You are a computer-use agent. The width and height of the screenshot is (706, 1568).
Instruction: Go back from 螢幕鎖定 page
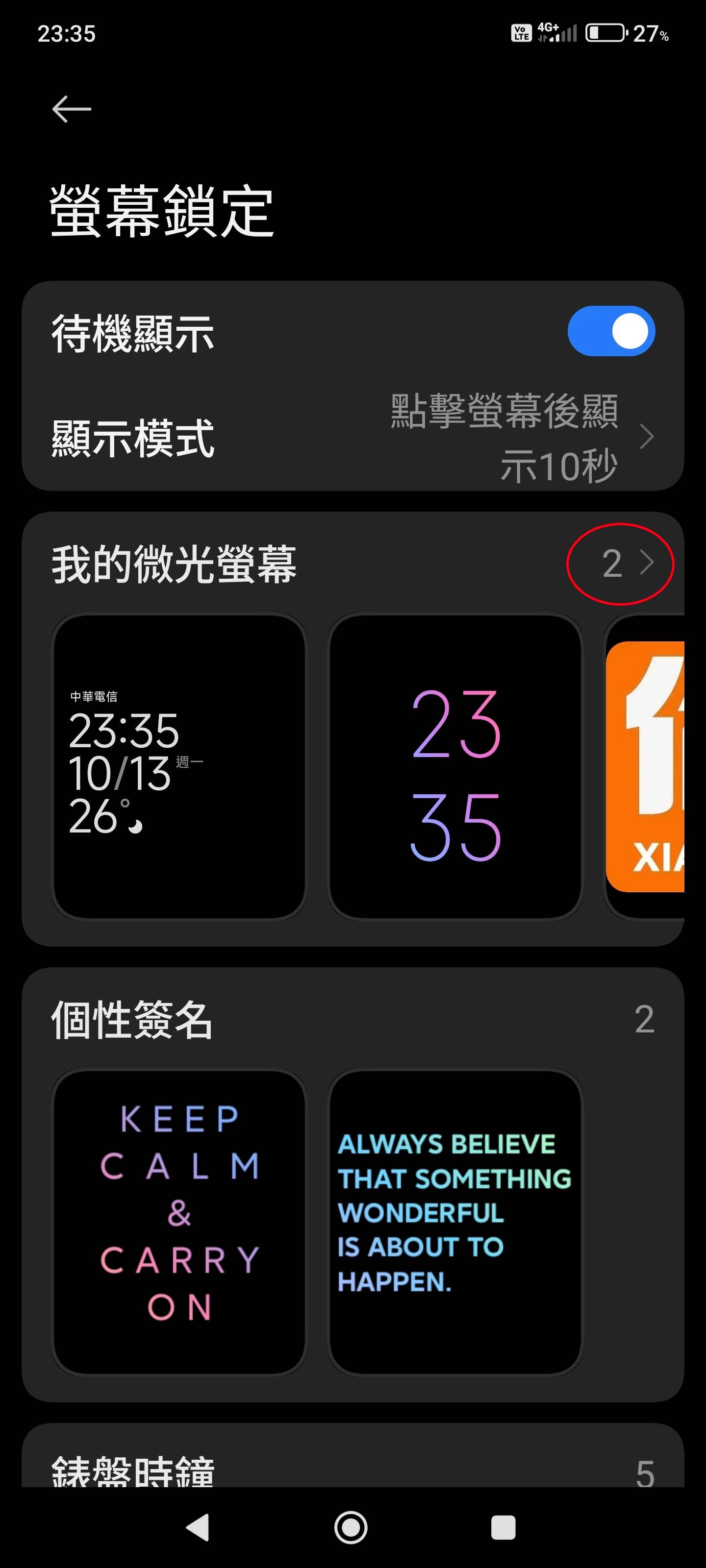(x=71, y=109)
